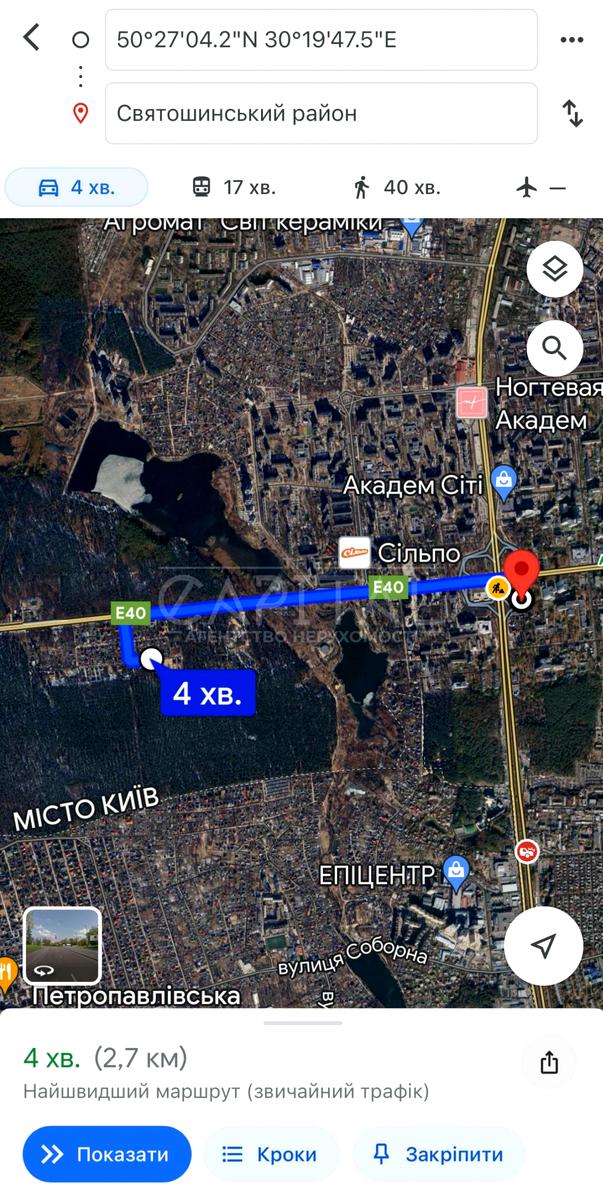603x1200 pixels.
Task: Search along the route
Action: [555, 348]
